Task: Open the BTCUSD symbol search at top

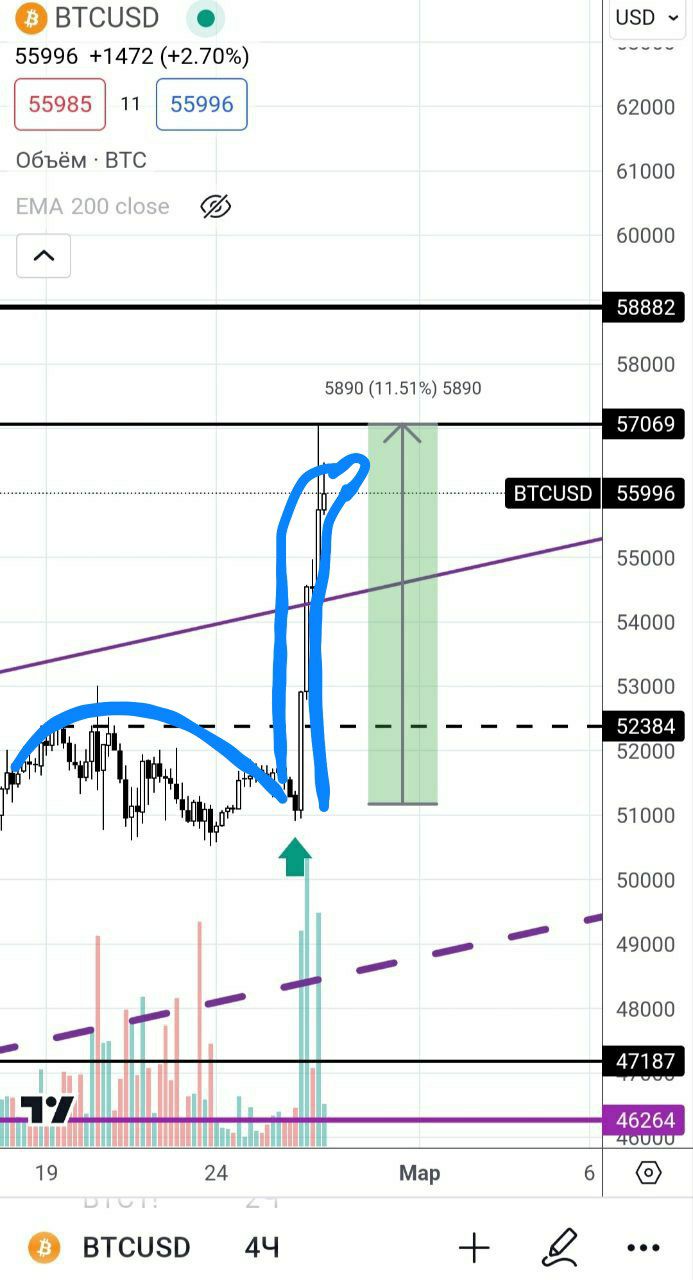Action: coord(105,18)
